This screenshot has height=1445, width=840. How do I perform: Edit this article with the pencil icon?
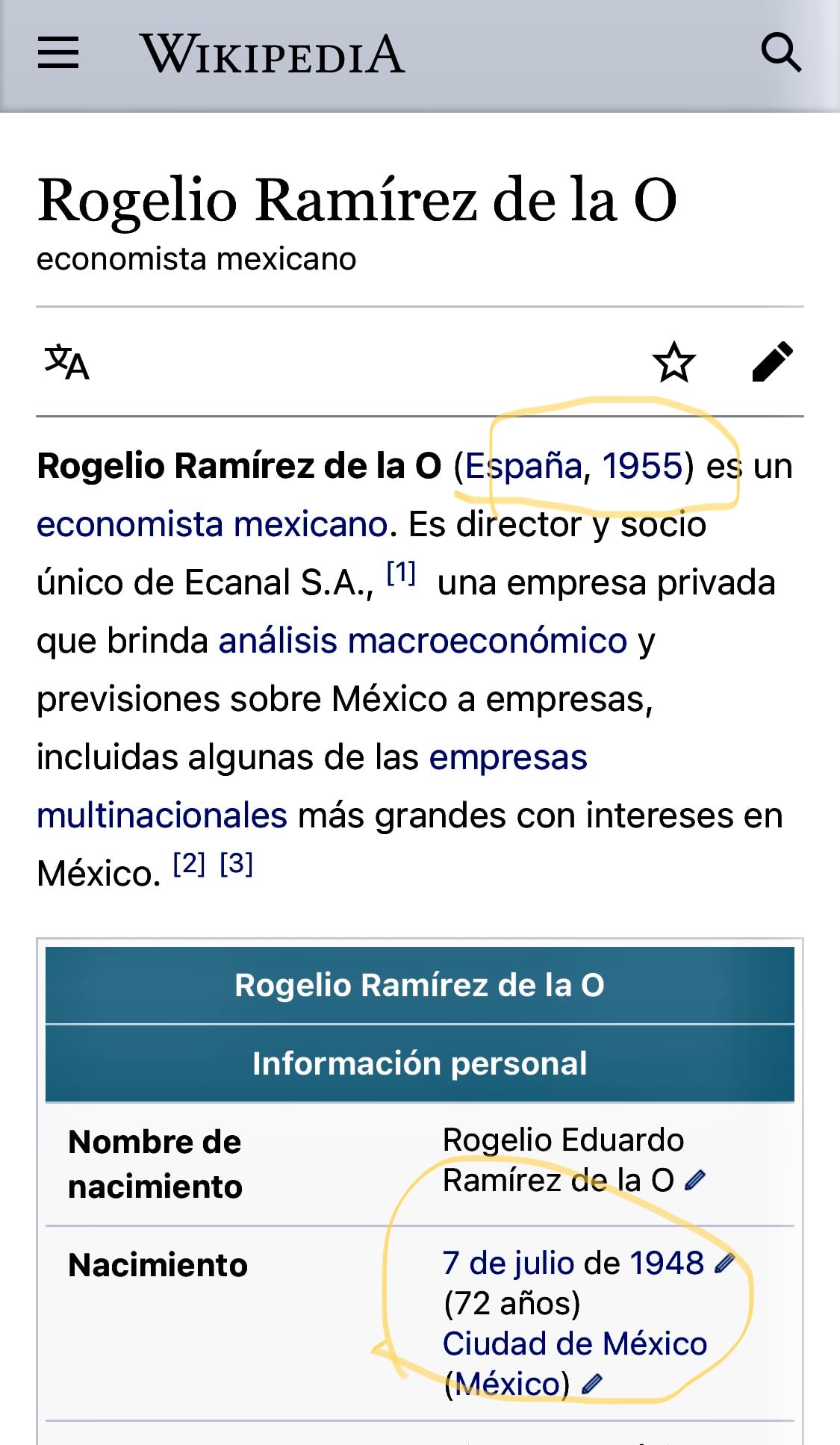(x=772, y=362)
